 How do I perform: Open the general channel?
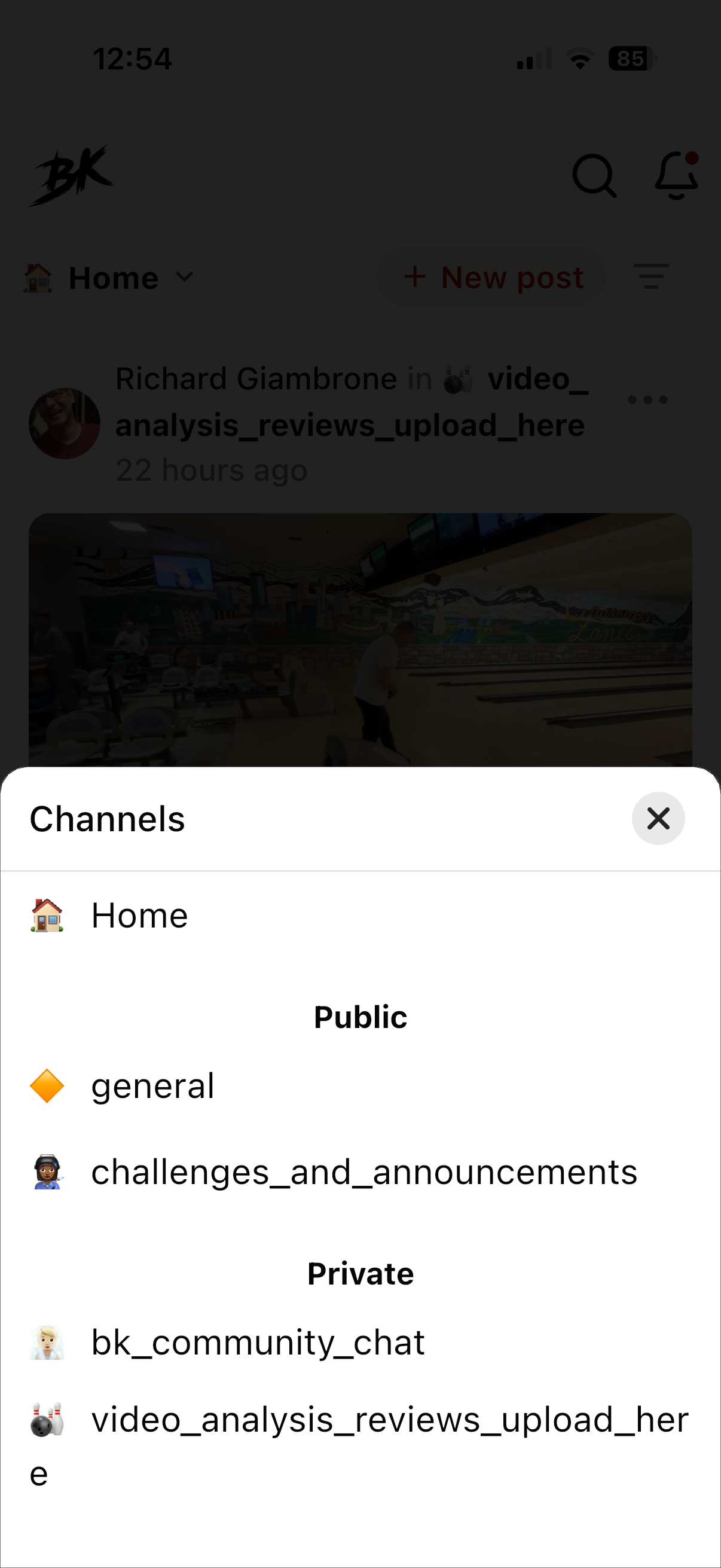(x=152, y=1086)
